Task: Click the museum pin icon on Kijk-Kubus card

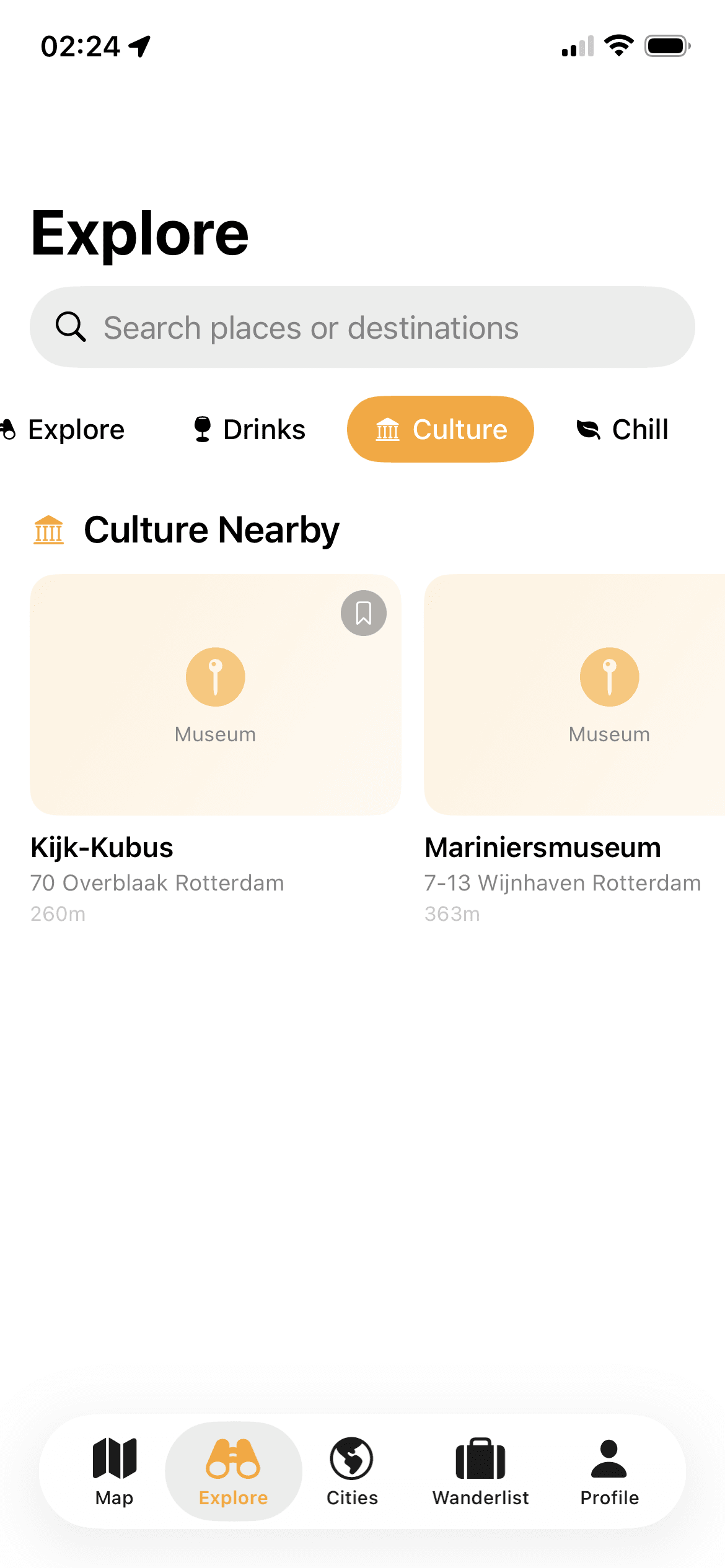Action: tap(214, 676)
